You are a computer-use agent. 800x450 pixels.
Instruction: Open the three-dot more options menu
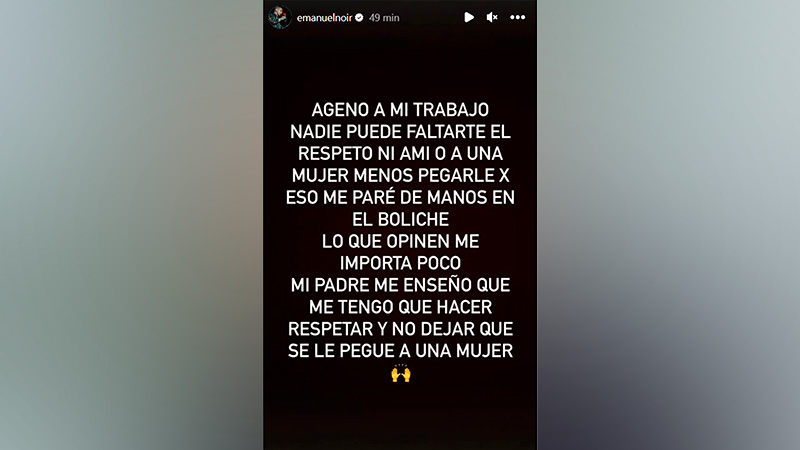pos(517,18)
